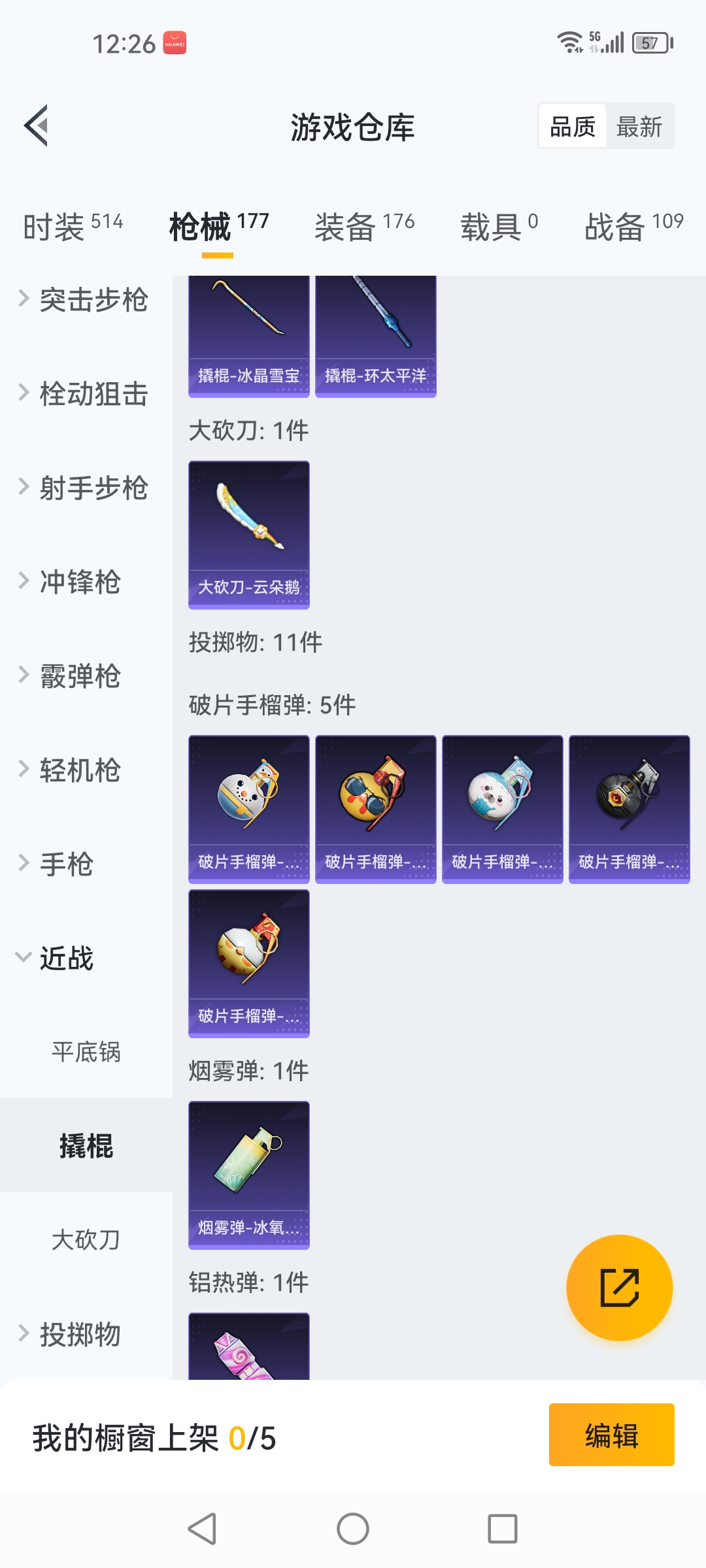This screenshot has width=706, height=1568.
Task: Open the 载具 tab
Action: pos(499,227)
